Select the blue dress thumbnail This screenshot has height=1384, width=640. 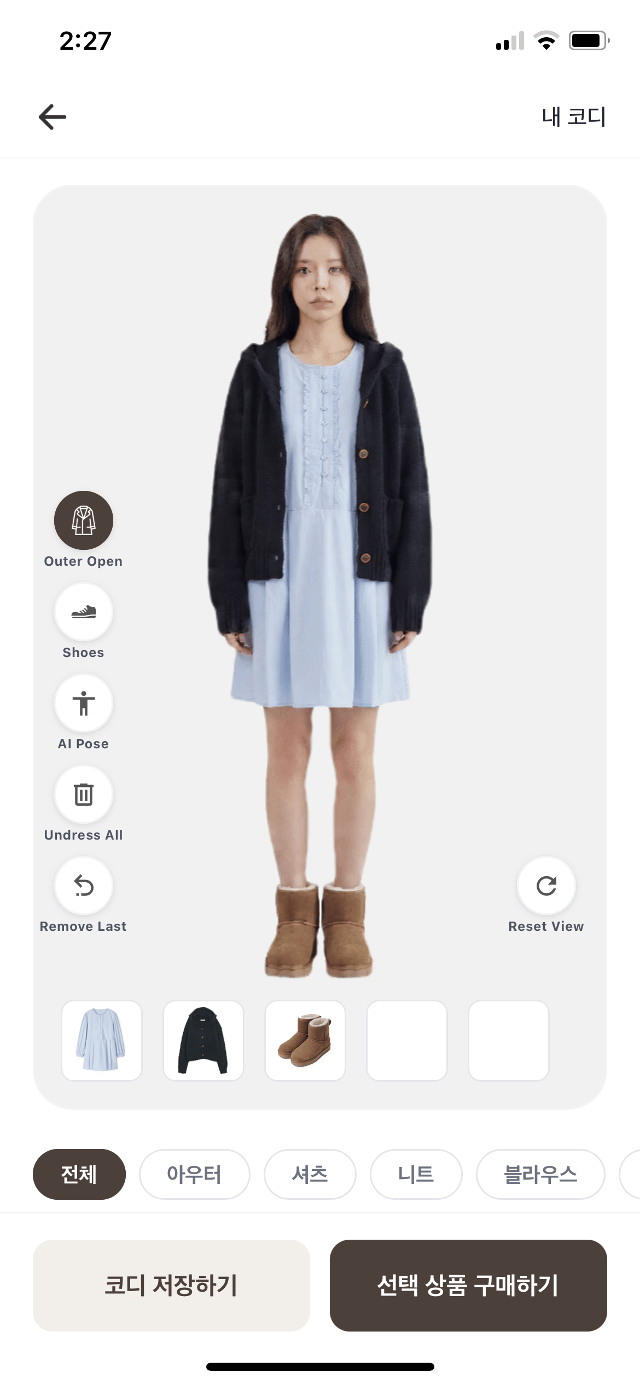(x=102, y=1041)
